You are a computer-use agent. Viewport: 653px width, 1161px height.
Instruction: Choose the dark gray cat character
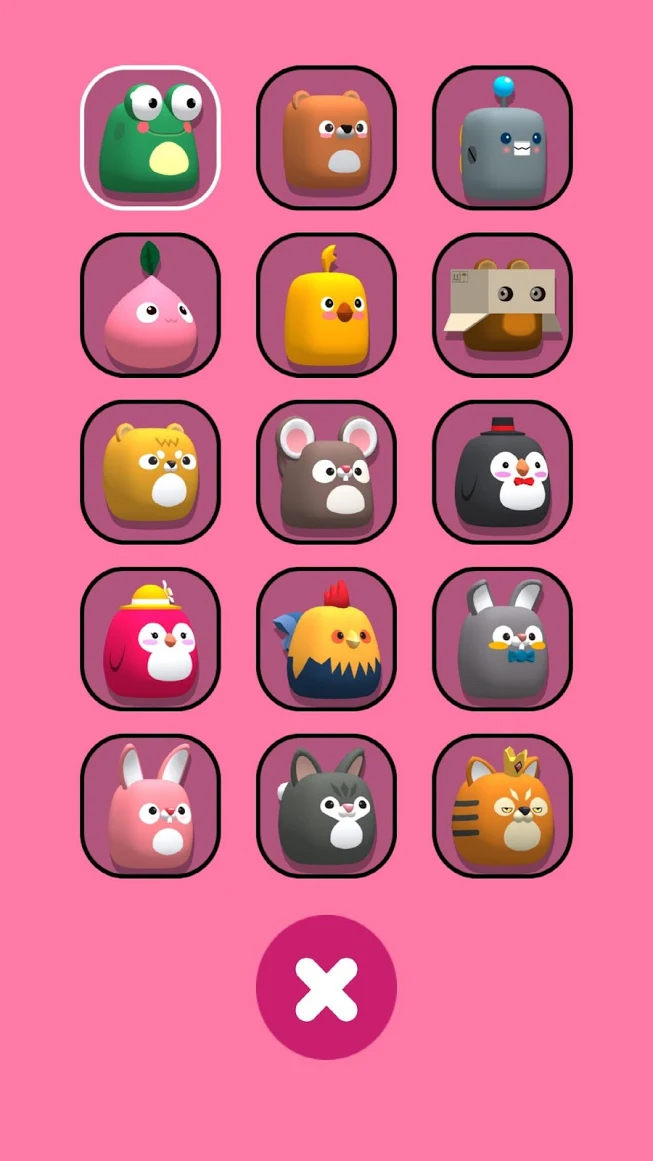click(326, 806)
